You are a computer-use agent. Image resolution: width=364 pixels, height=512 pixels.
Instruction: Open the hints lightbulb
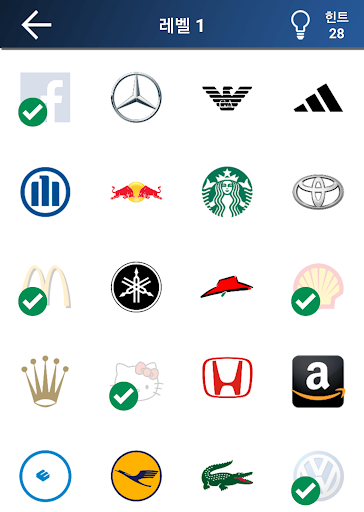click(x=300, y=25)
